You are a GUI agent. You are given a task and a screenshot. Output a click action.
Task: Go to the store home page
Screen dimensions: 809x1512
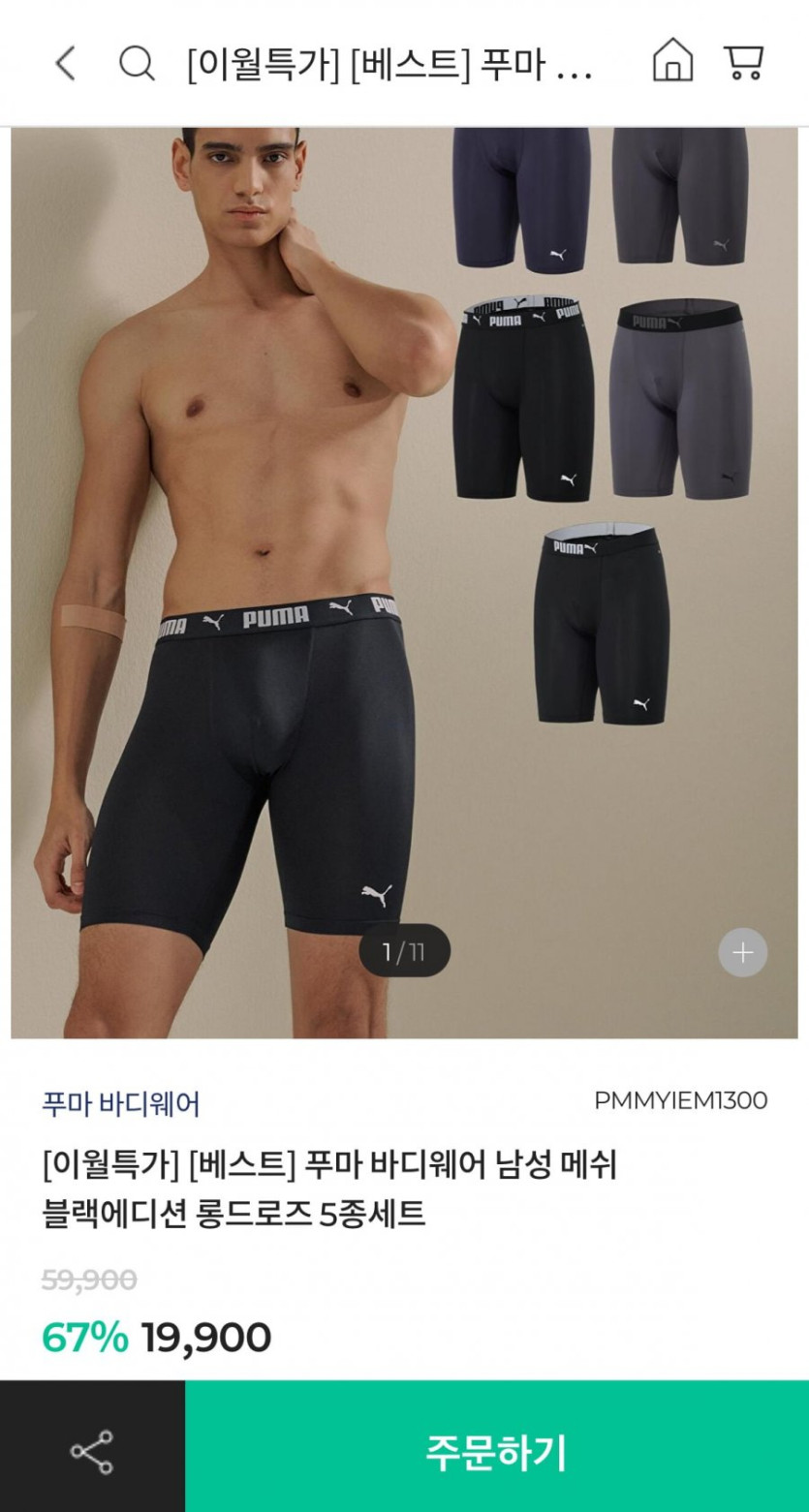pyautogui.click(x=672, y=62)
